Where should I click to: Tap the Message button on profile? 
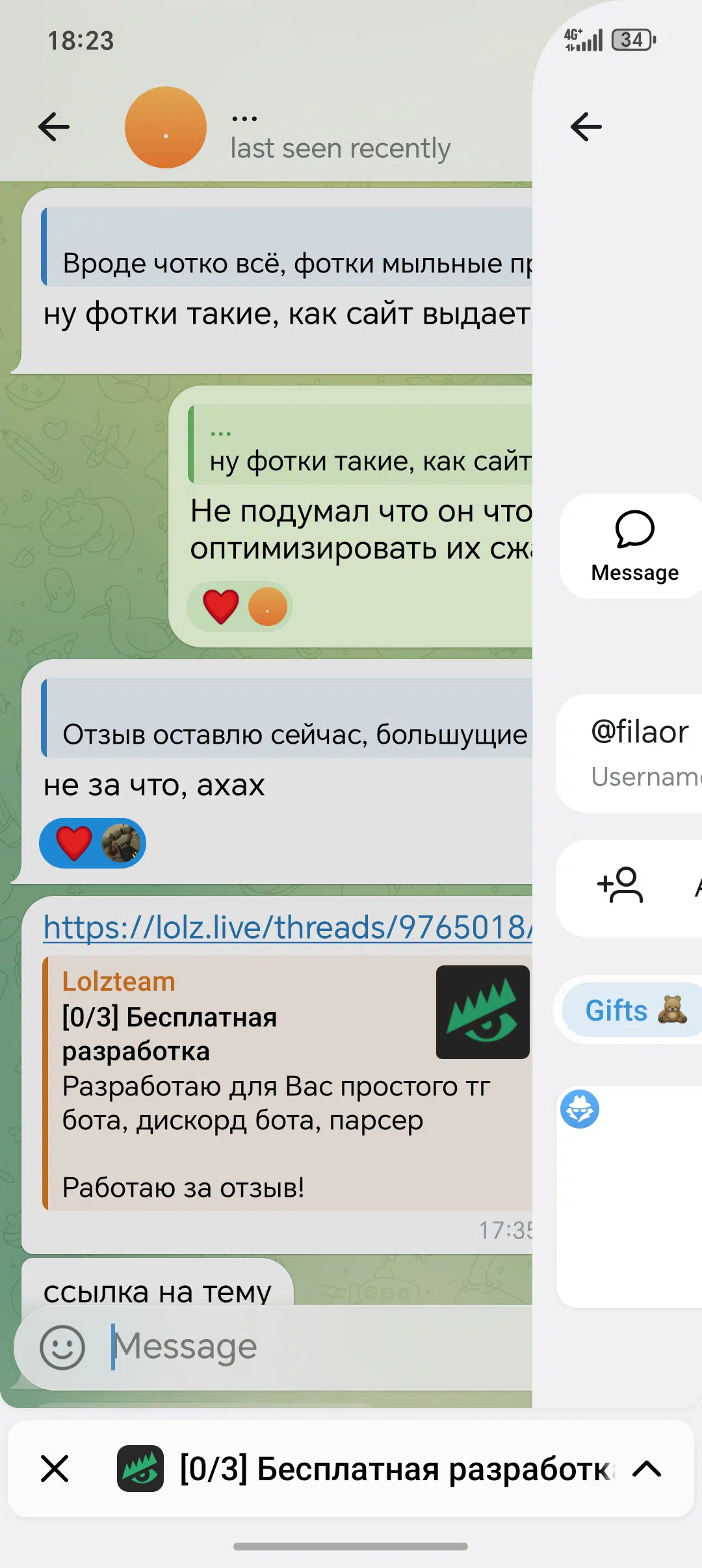point(634,546)
